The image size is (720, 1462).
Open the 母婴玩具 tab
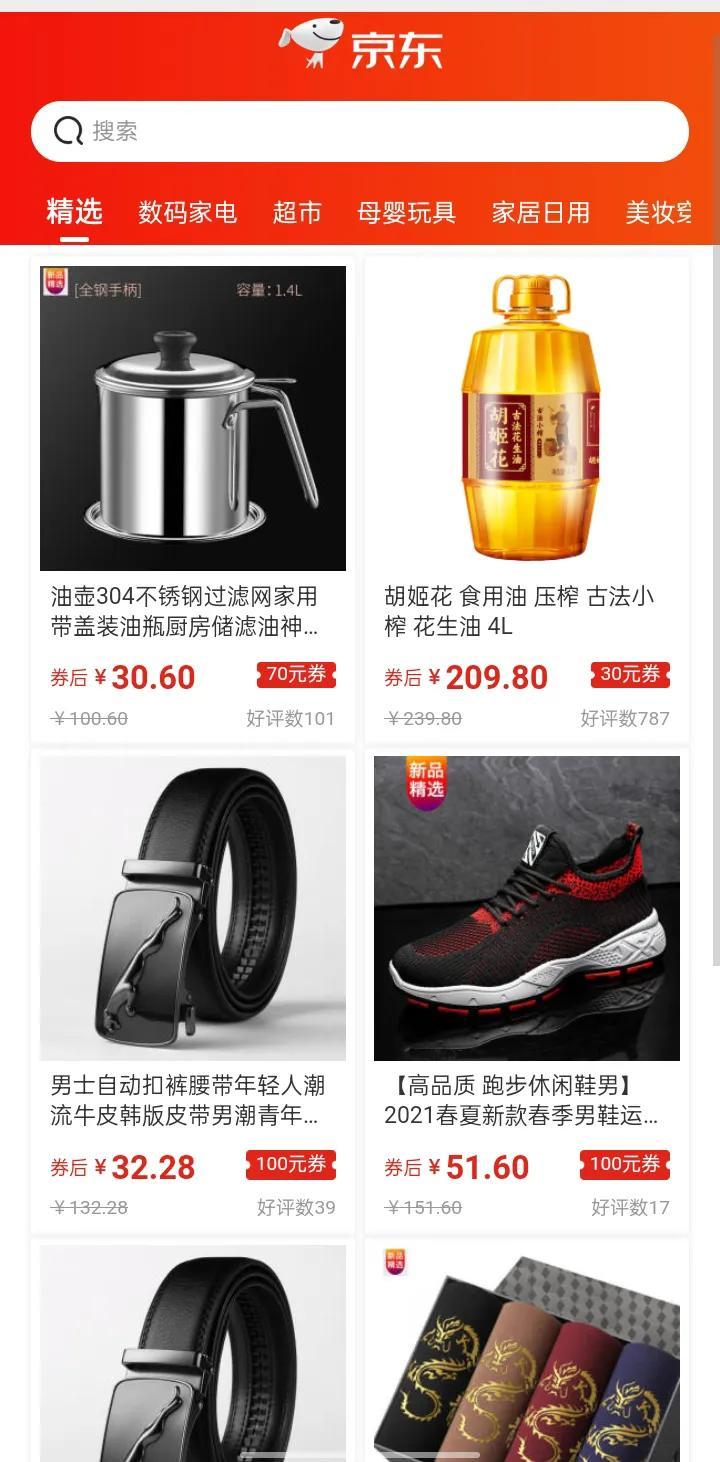coord(406,212)
